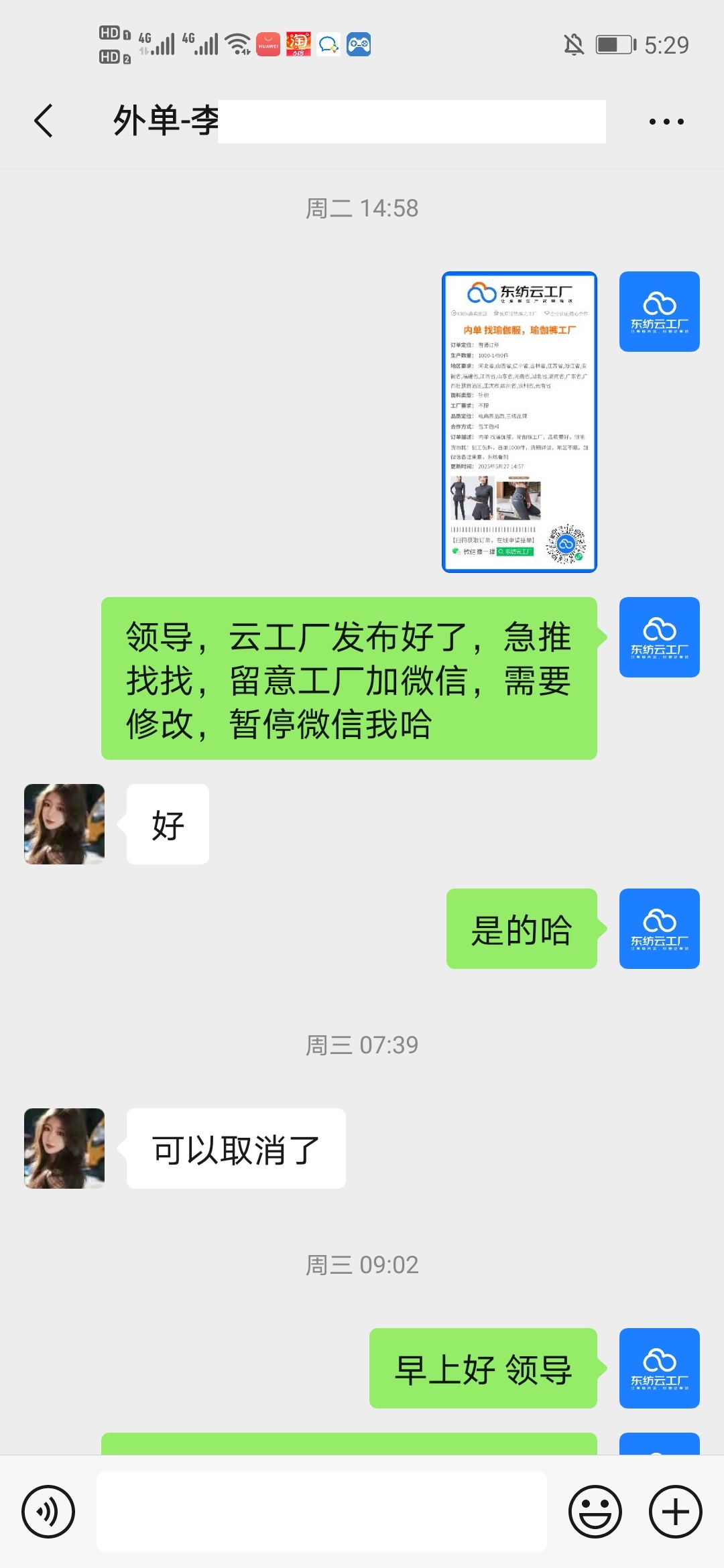The height and width of the screenshot is (1568, 724).
Task: Open the shared 东纺云工厂 order image
Action: click(520, 422)
